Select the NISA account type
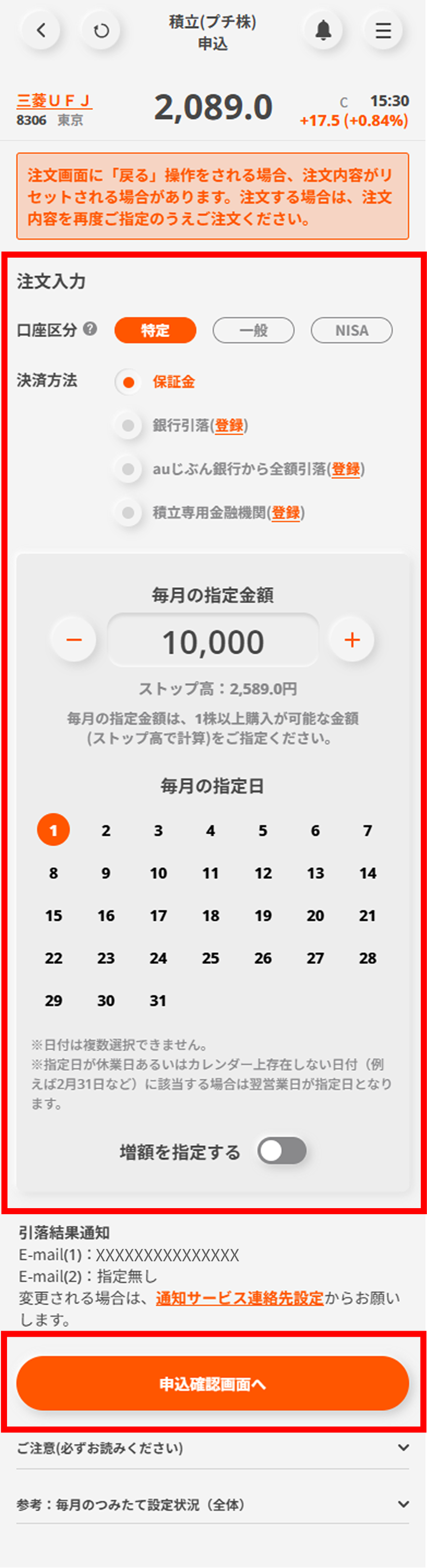This screenshot has height=1568, width=427. coord(352,331)
